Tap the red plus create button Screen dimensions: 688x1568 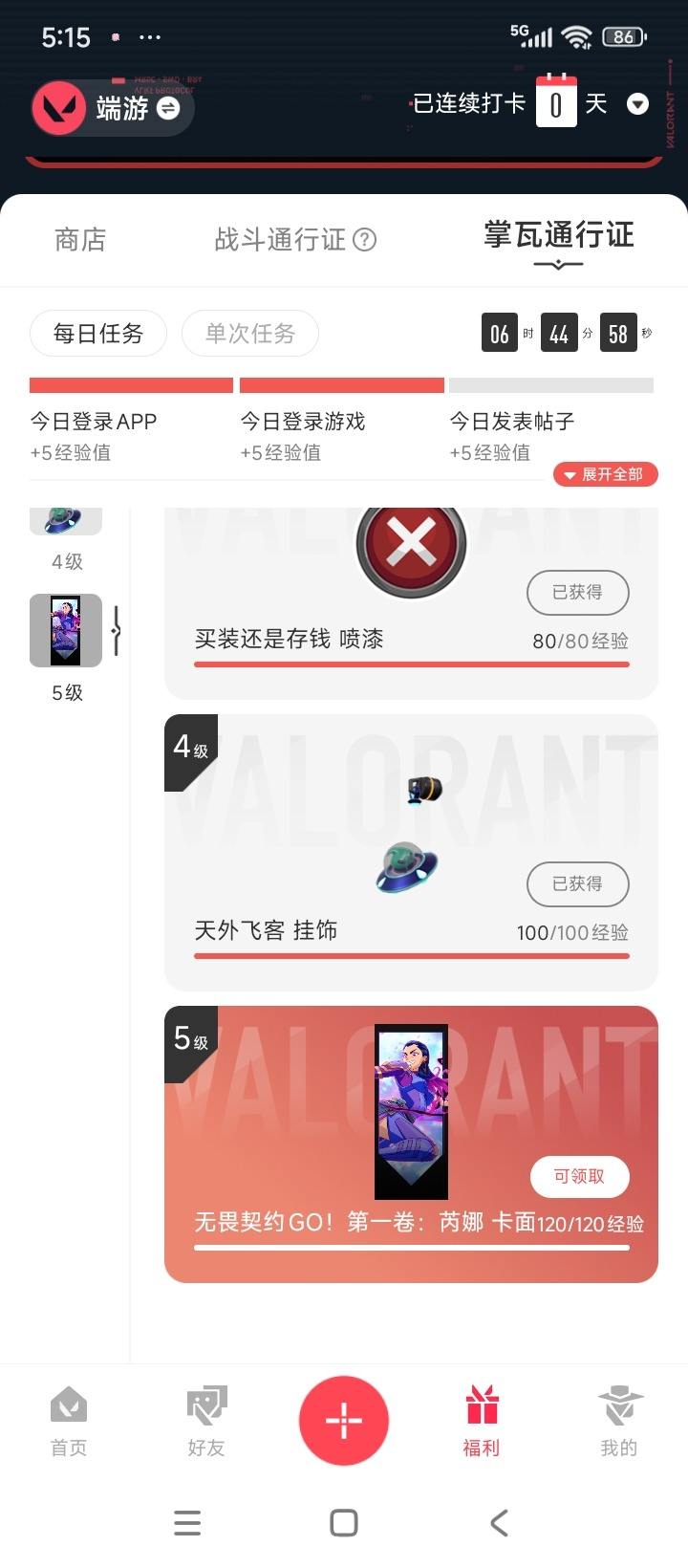coord(344,1421)
